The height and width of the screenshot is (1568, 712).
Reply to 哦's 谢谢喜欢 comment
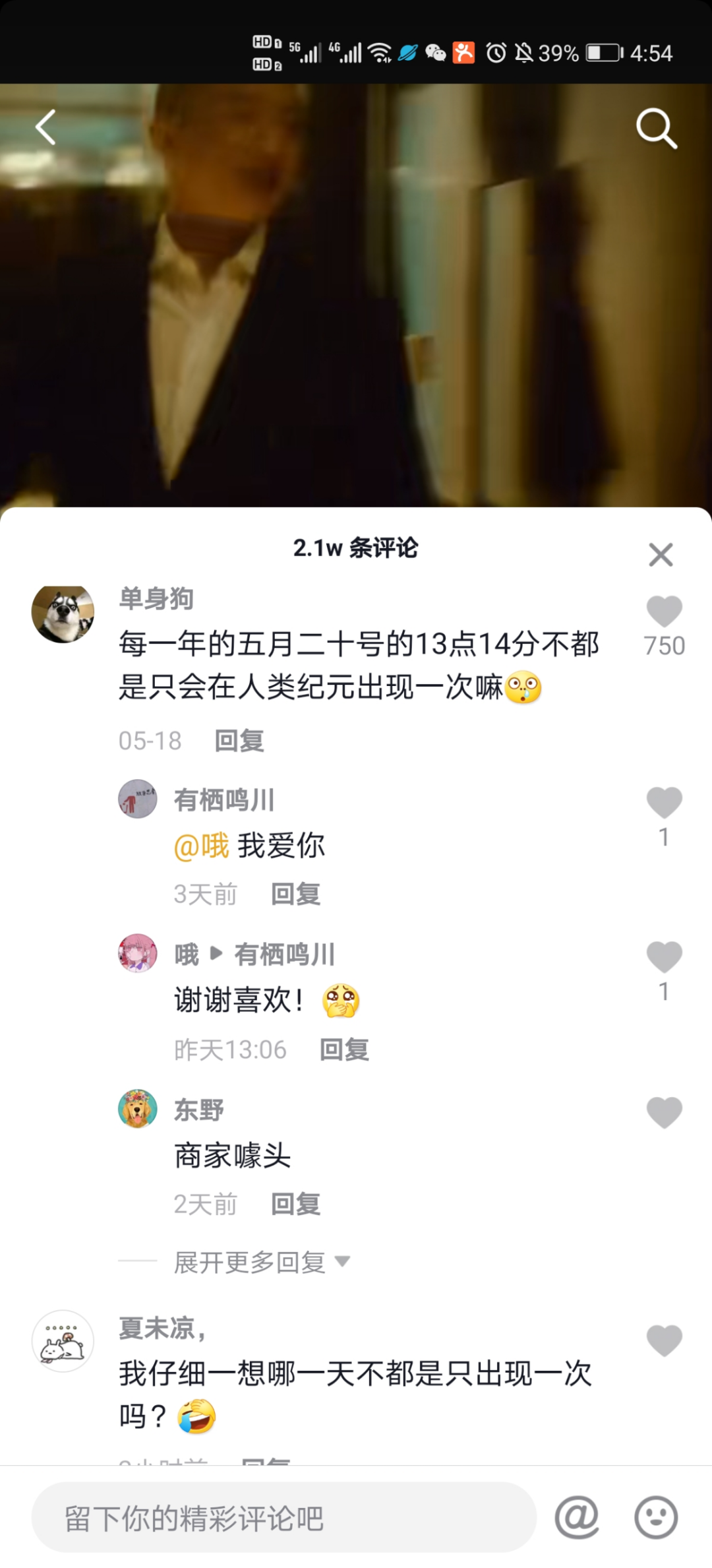(344, 1050)
